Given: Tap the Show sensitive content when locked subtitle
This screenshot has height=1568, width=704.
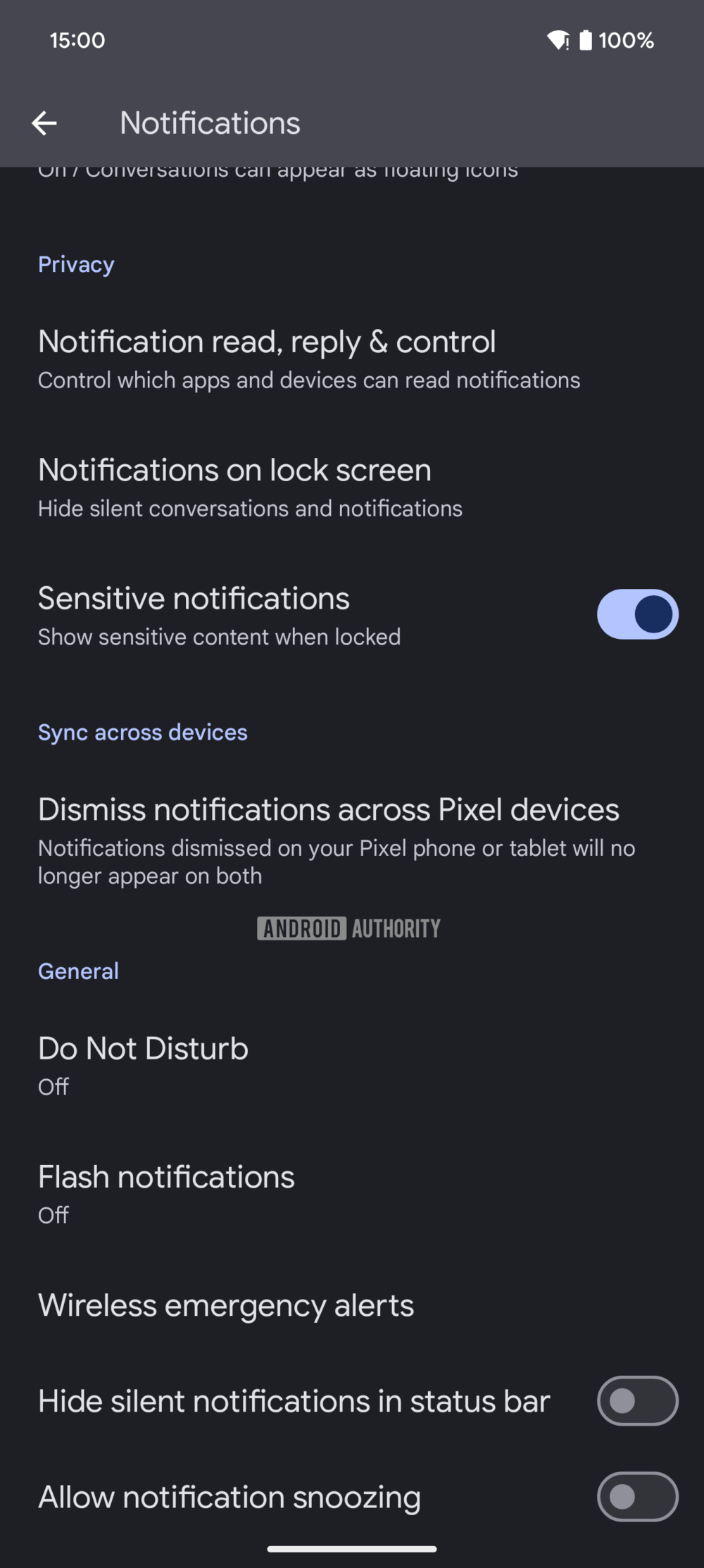Looking at the screenshot, I should tap(219, 636).
